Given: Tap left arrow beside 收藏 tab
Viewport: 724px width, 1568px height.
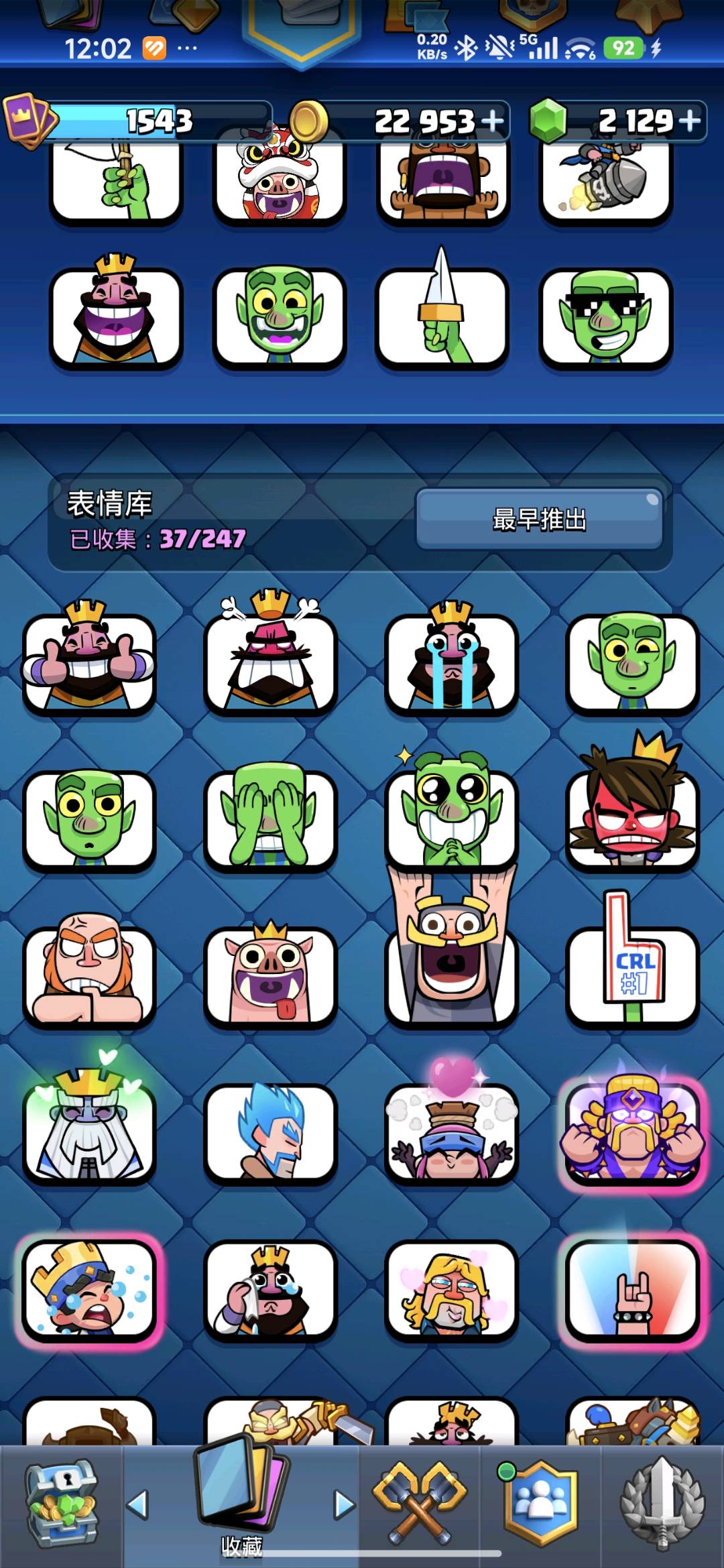Looking at the screenshot, I should click(137, 1505).
